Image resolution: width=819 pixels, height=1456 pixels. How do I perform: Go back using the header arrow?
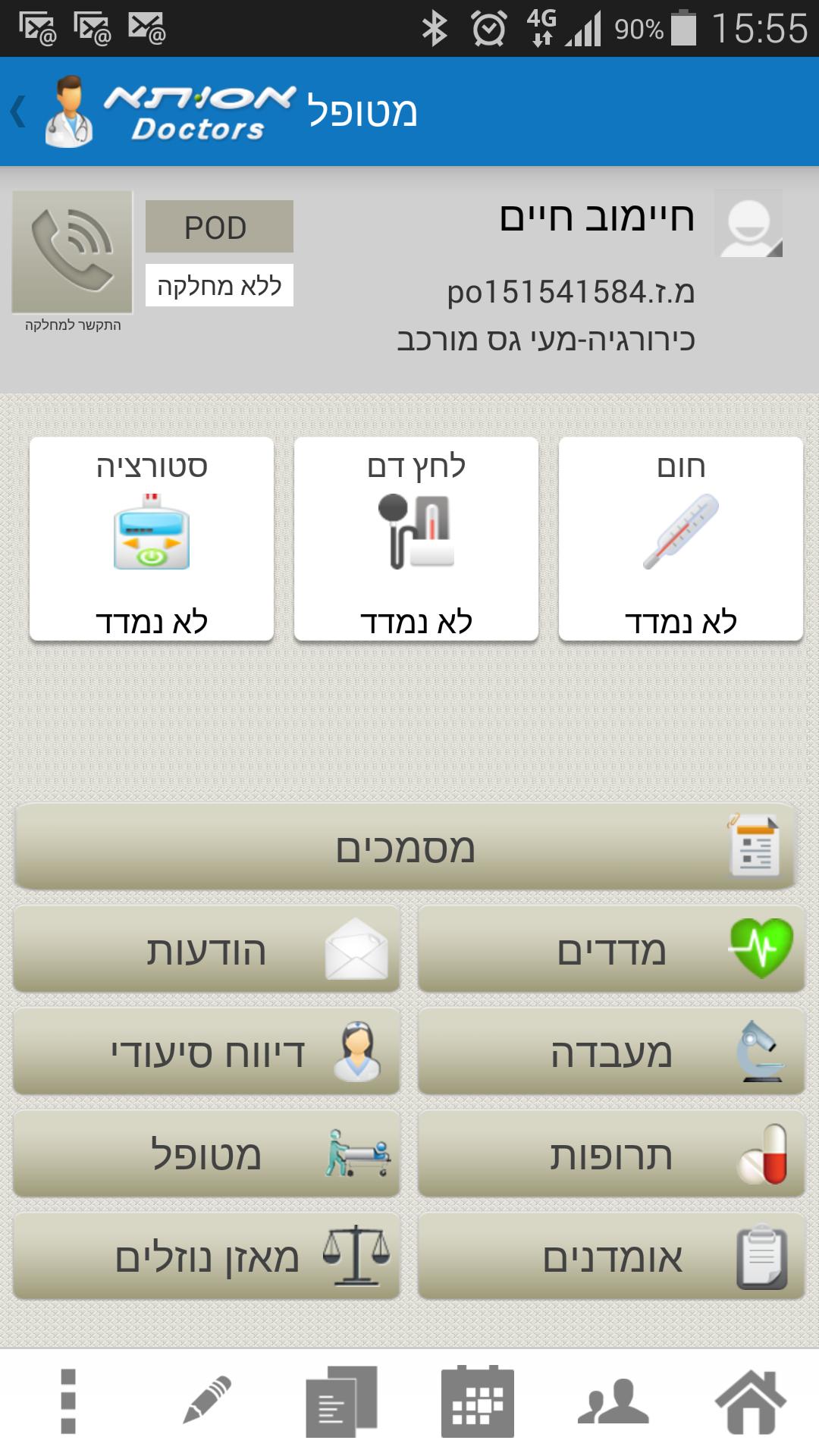pyautogui.click(x=18, y=112)
